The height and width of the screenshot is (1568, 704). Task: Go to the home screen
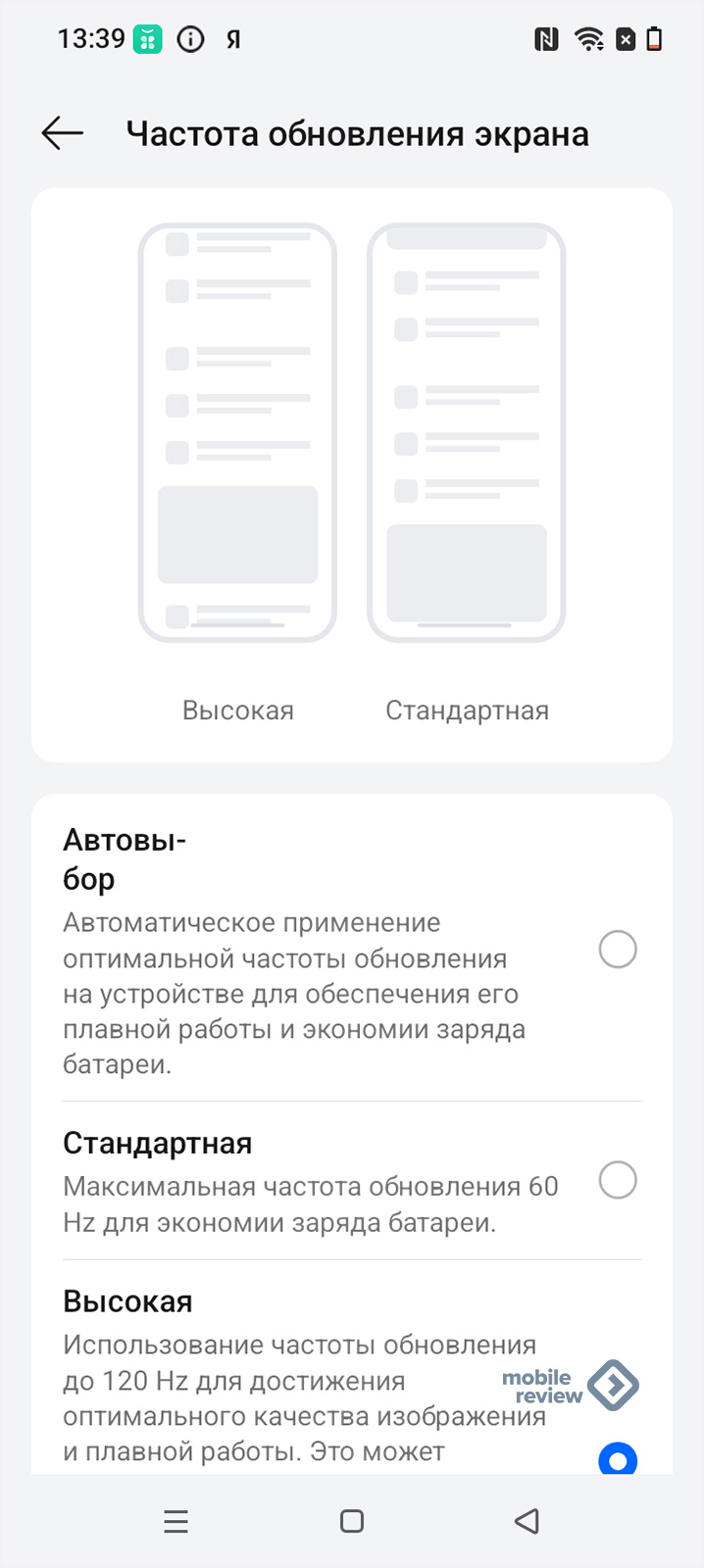(352, 1521)
